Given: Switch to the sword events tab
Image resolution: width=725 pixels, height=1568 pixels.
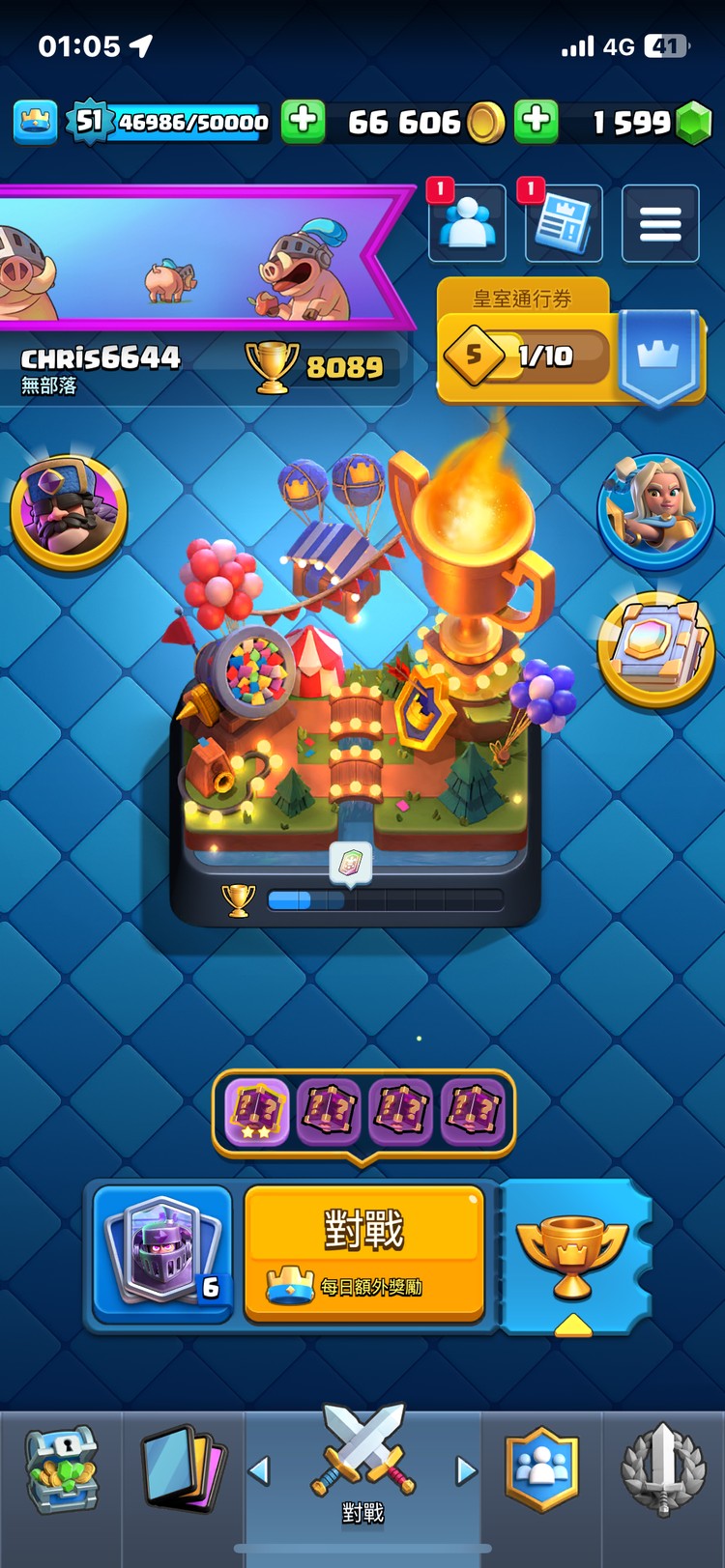Looking at the screenshot, I should (x=663, y=1468).
